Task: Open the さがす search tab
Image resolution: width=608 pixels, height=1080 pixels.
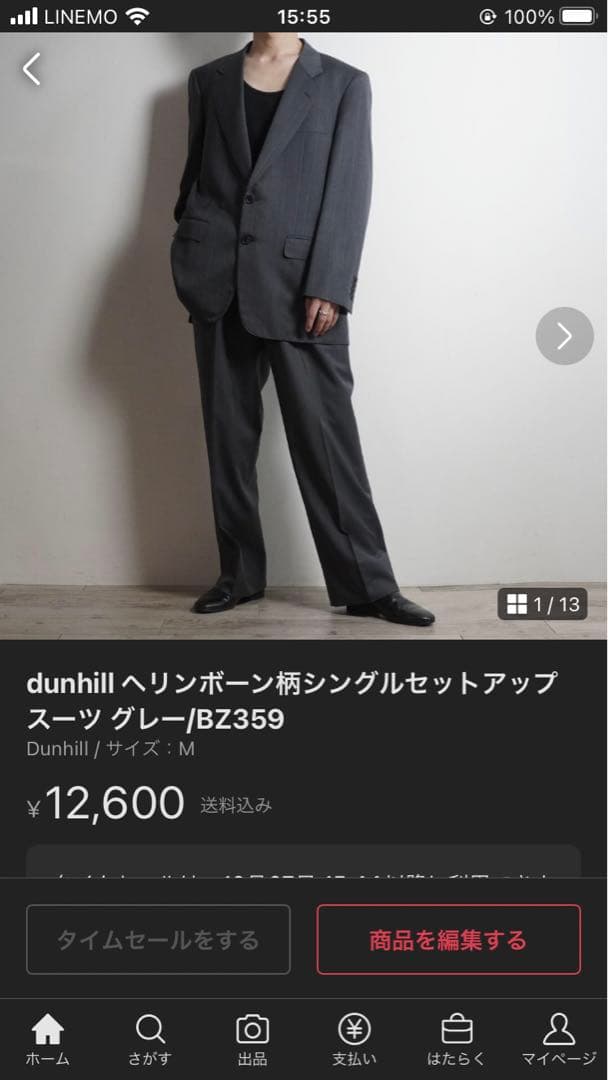Action: pos(150,1040)
